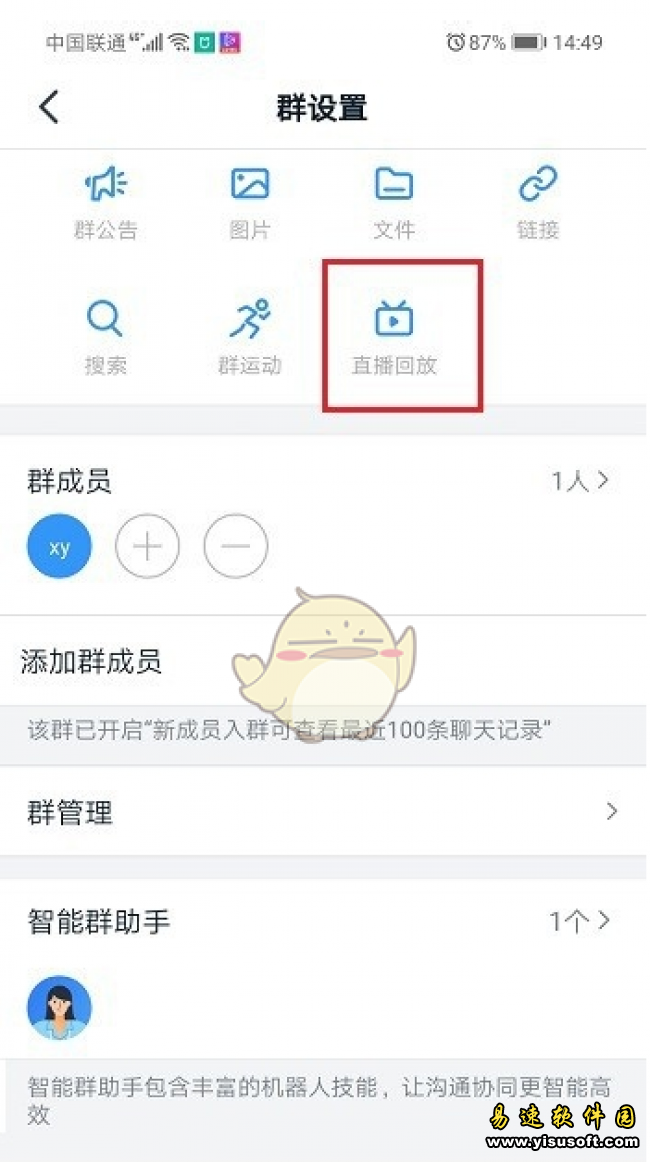Open 群运动 feature
This screenshot has height=1162, width=650.
click(x=250, y=337)
